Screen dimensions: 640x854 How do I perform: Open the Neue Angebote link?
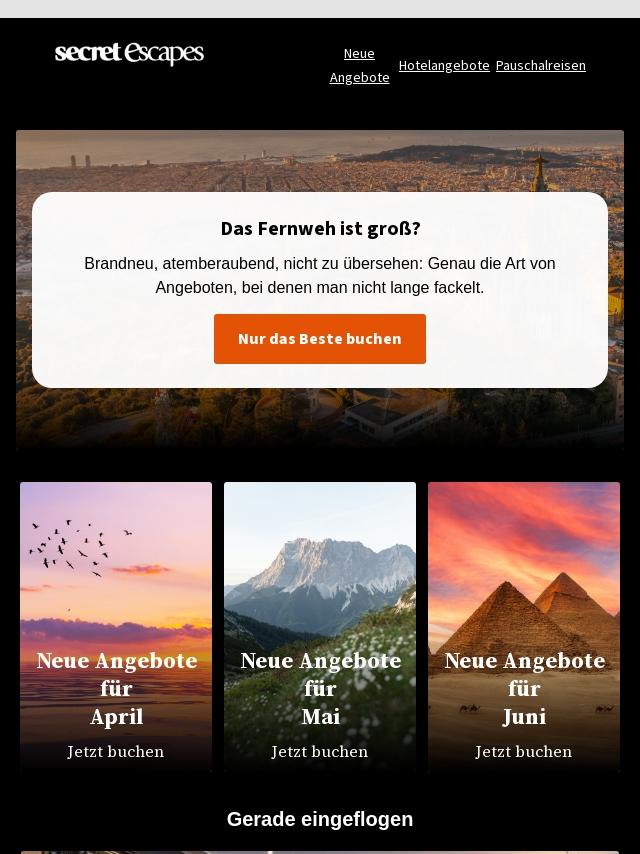359,65
